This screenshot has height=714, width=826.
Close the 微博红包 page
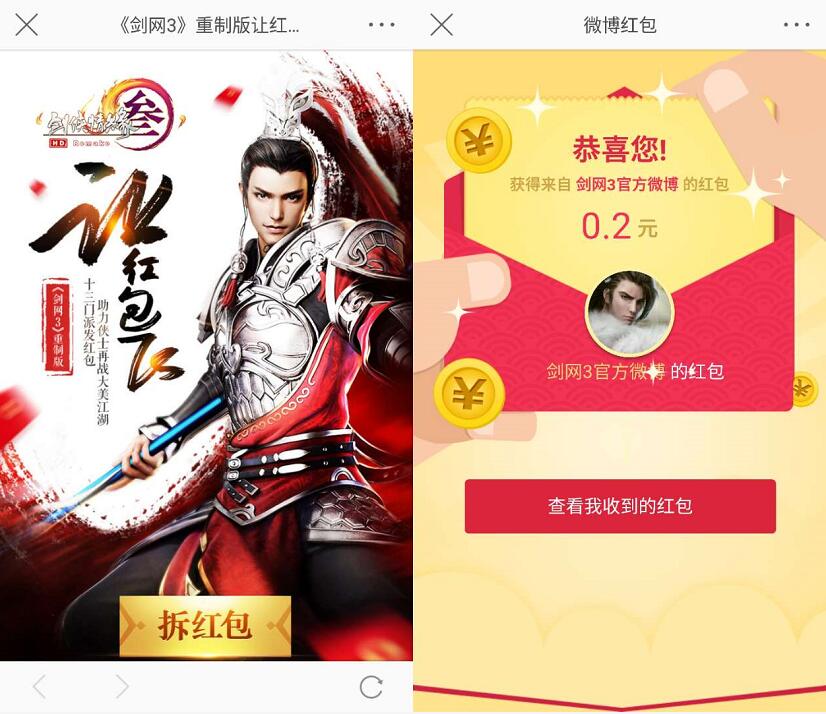pyautogui.click(x=441, y=25)
